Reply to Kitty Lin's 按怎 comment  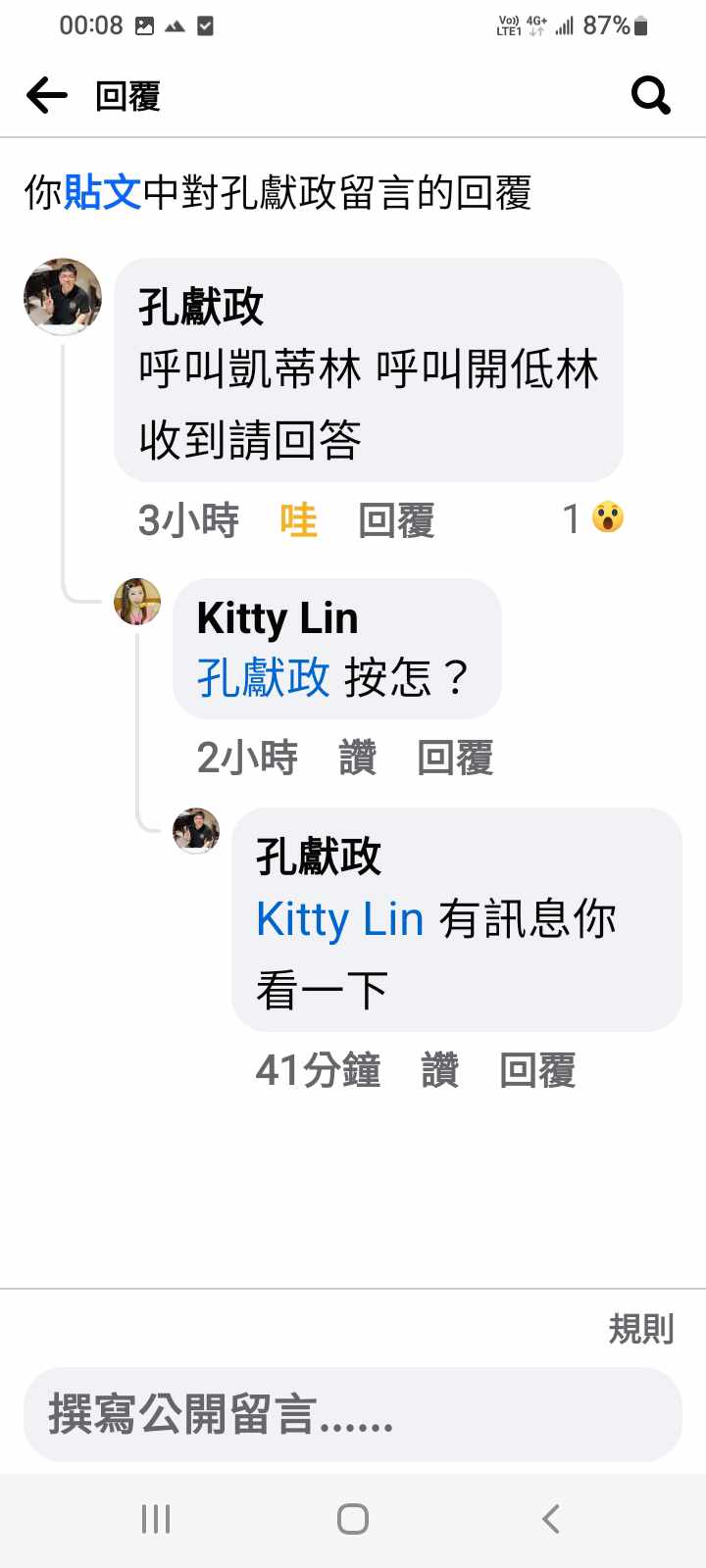pos(455,758)
